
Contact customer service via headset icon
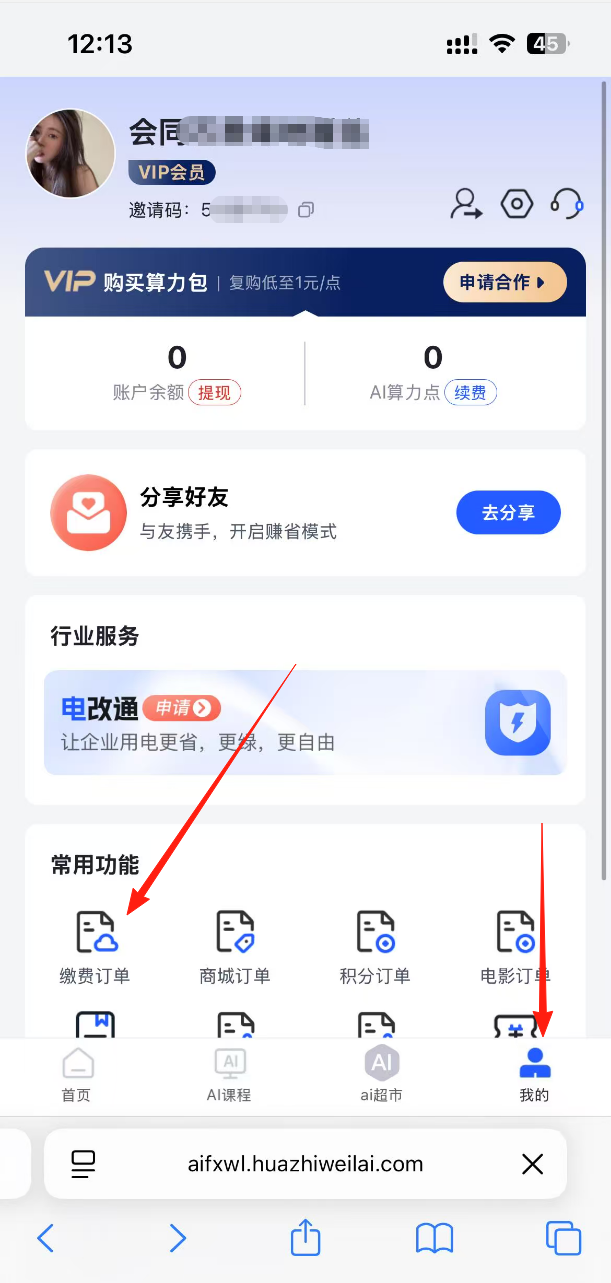567,204
